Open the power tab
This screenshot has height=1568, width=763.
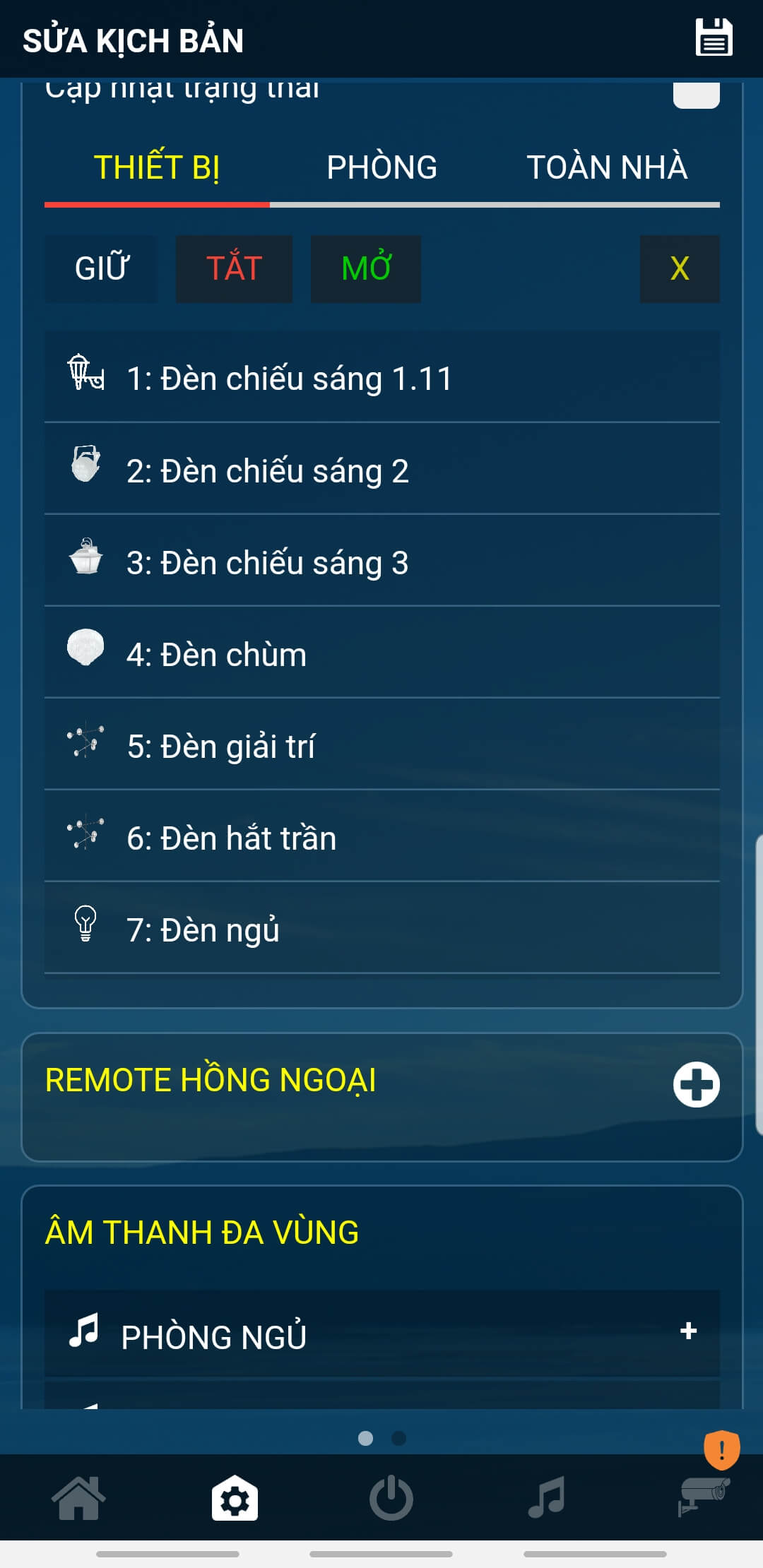point(391,1497)
